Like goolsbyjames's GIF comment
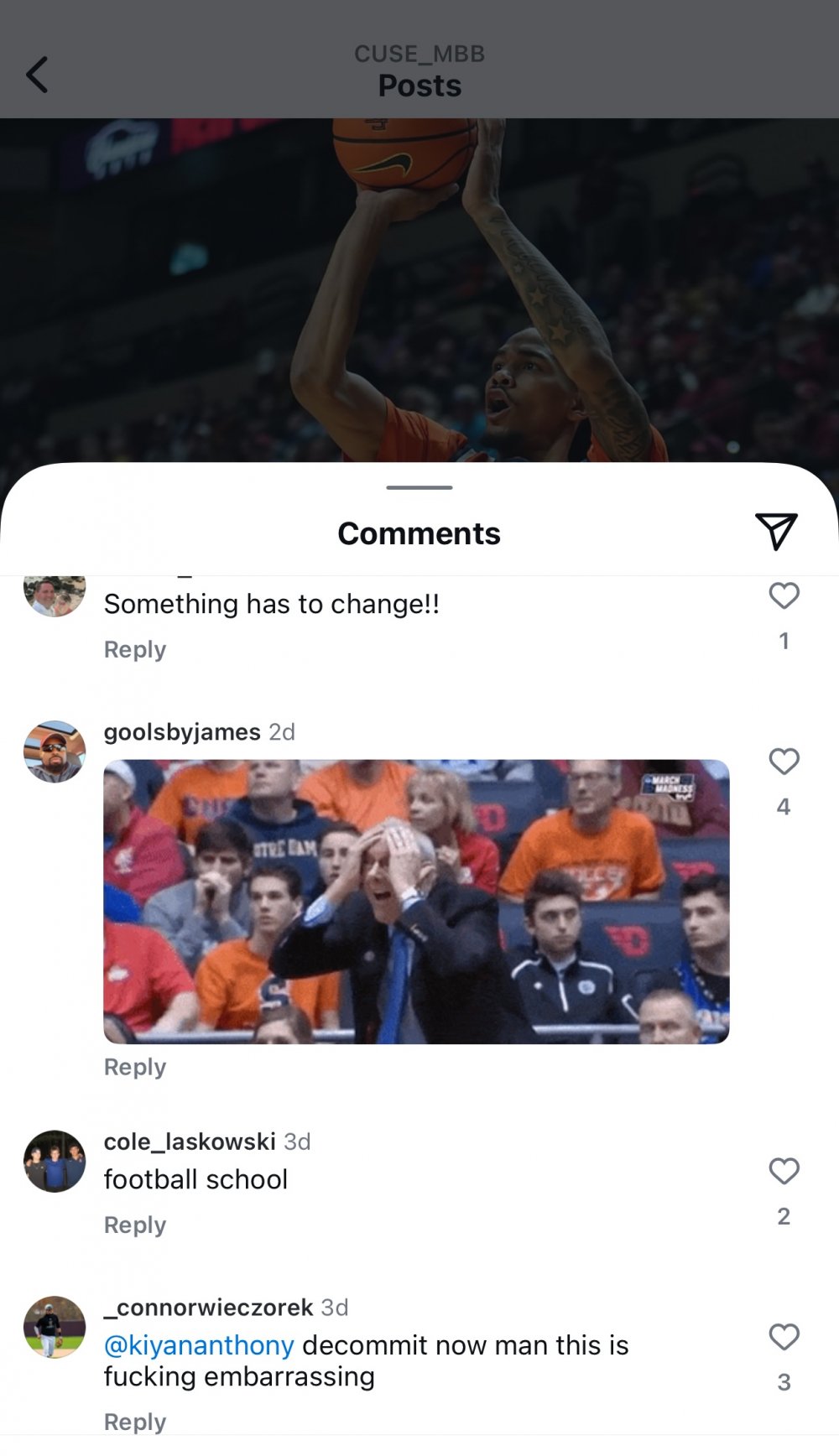This screenshot has height=1456, width=839. [784, 762]
